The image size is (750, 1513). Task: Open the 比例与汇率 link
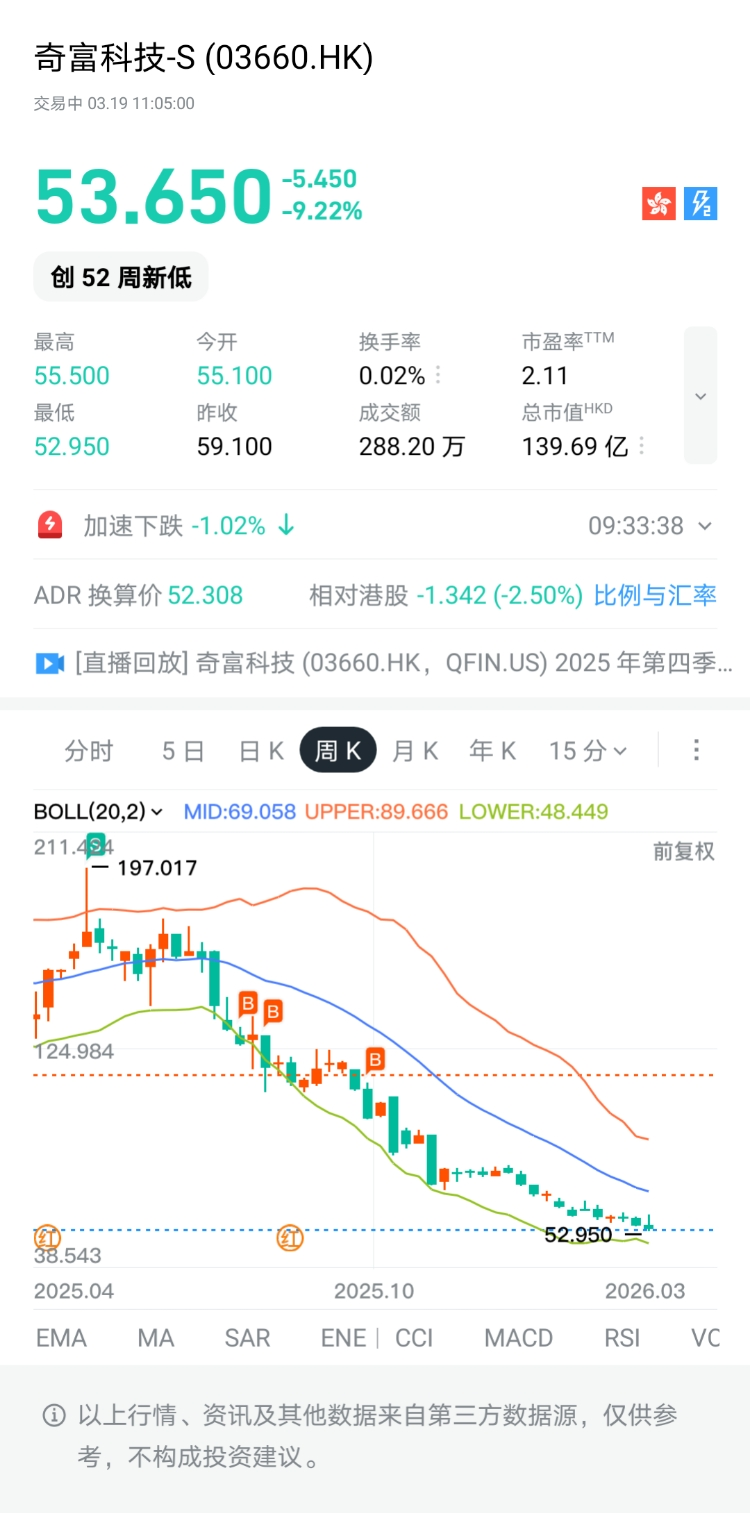click(655, 596)
